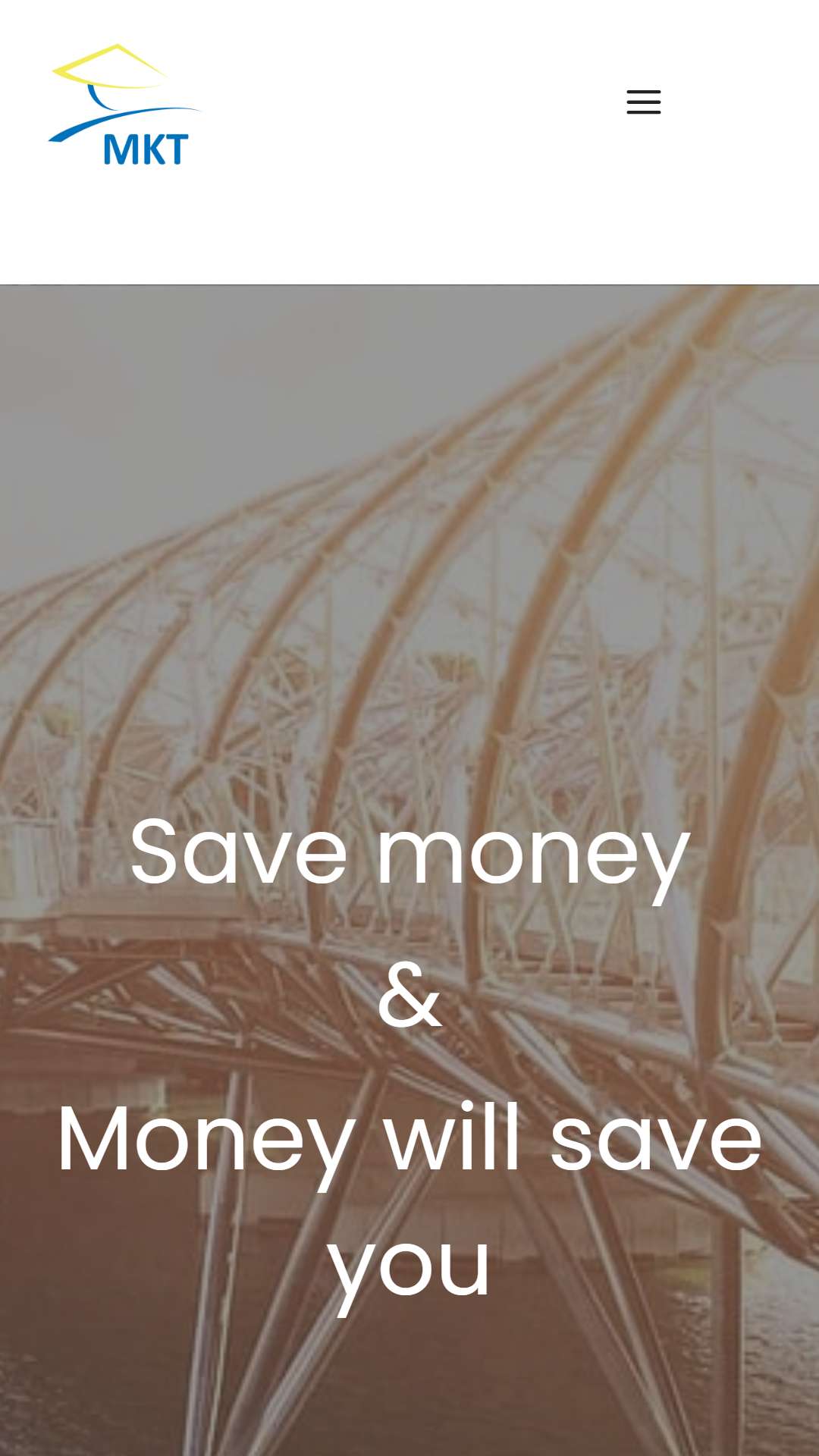The width and height of the screenshot is (819, 1456).
Task: Open the hamburger navigation menu
Action: coord(644,102)
